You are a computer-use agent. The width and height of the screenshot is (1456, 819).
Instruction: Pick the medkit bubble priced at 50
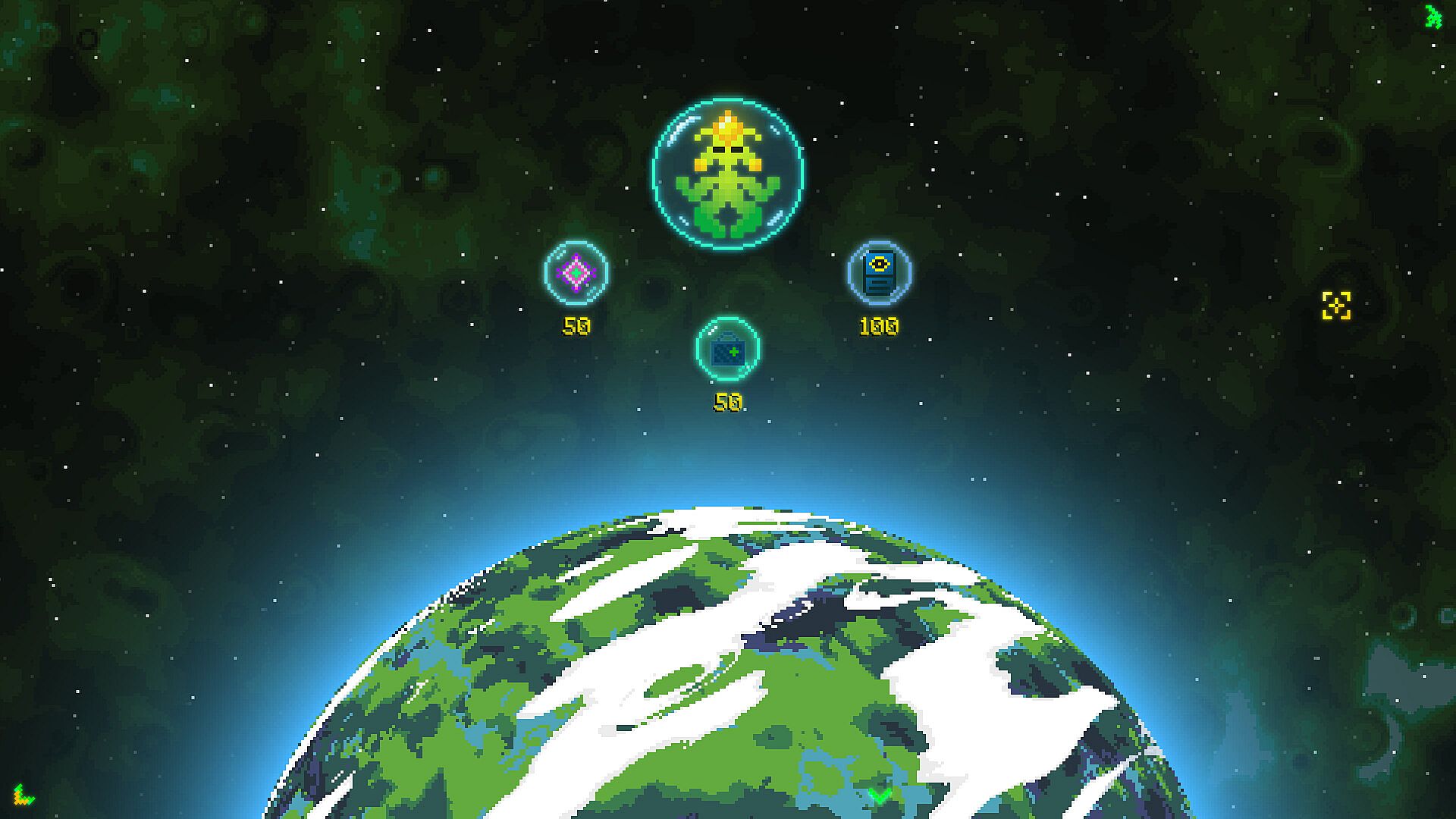[x=728, y=349]
